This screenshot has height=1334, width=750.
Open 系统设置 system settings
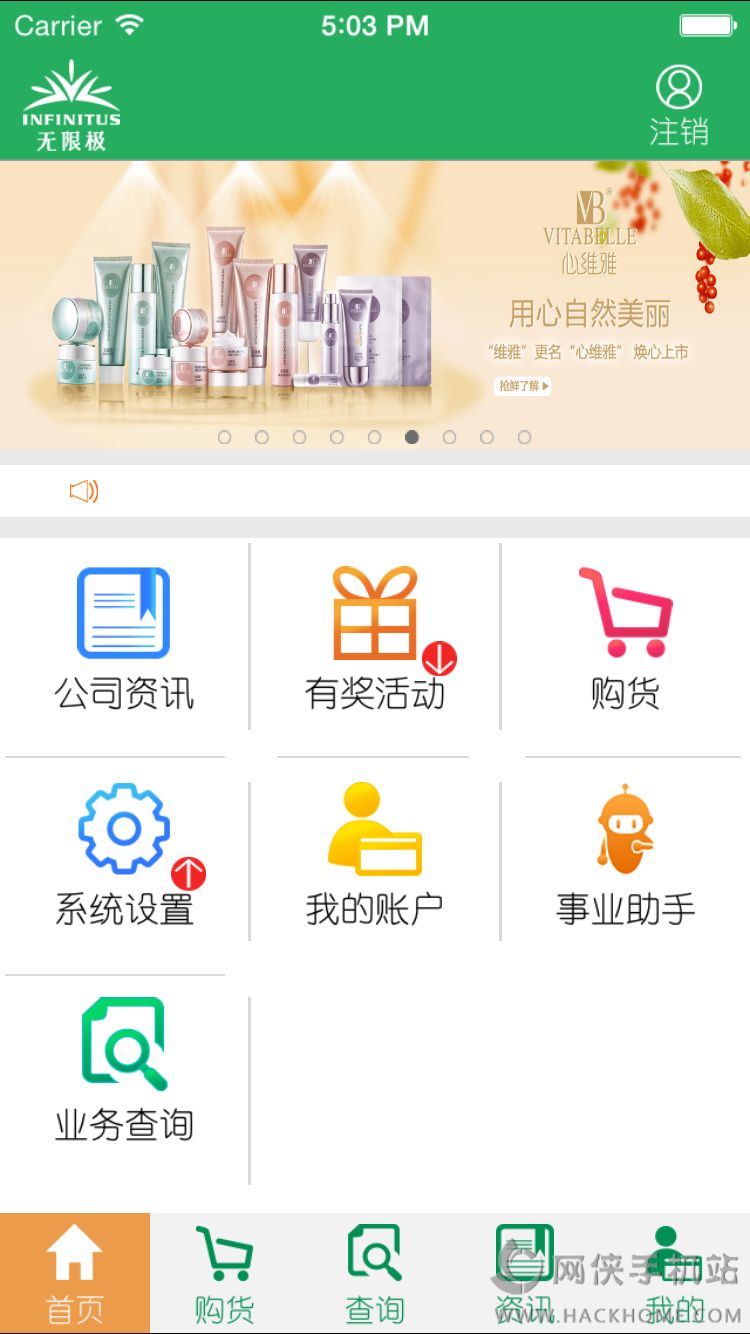(124, 855)
